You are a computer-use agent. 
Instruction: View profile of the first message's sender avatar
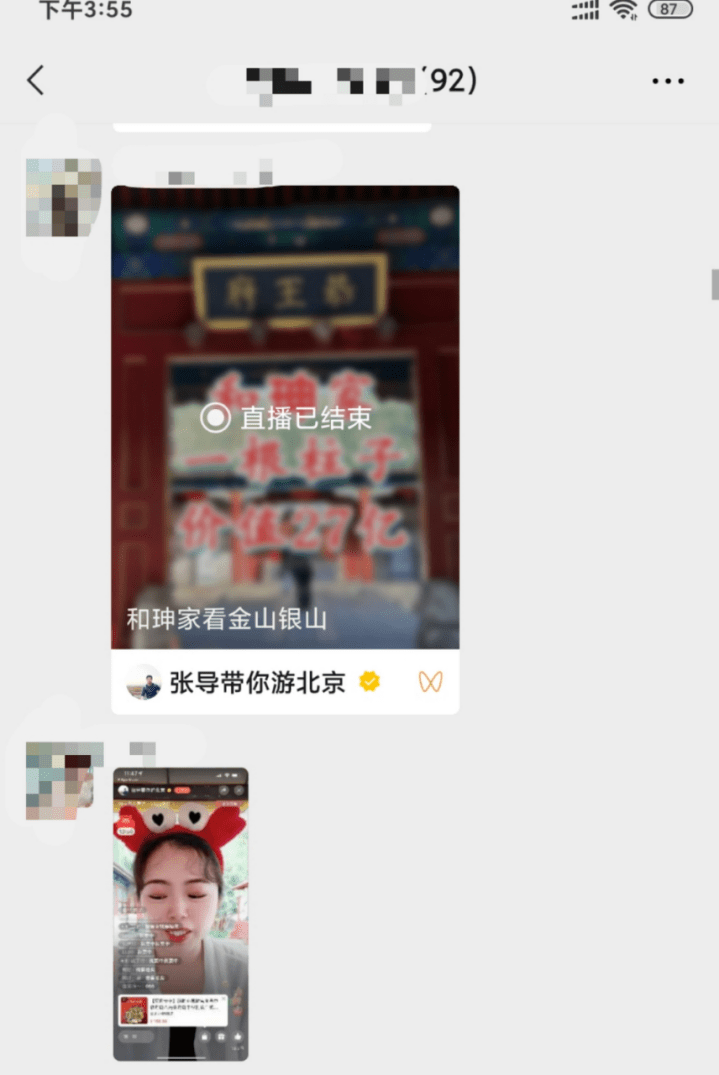coord(63,197)
